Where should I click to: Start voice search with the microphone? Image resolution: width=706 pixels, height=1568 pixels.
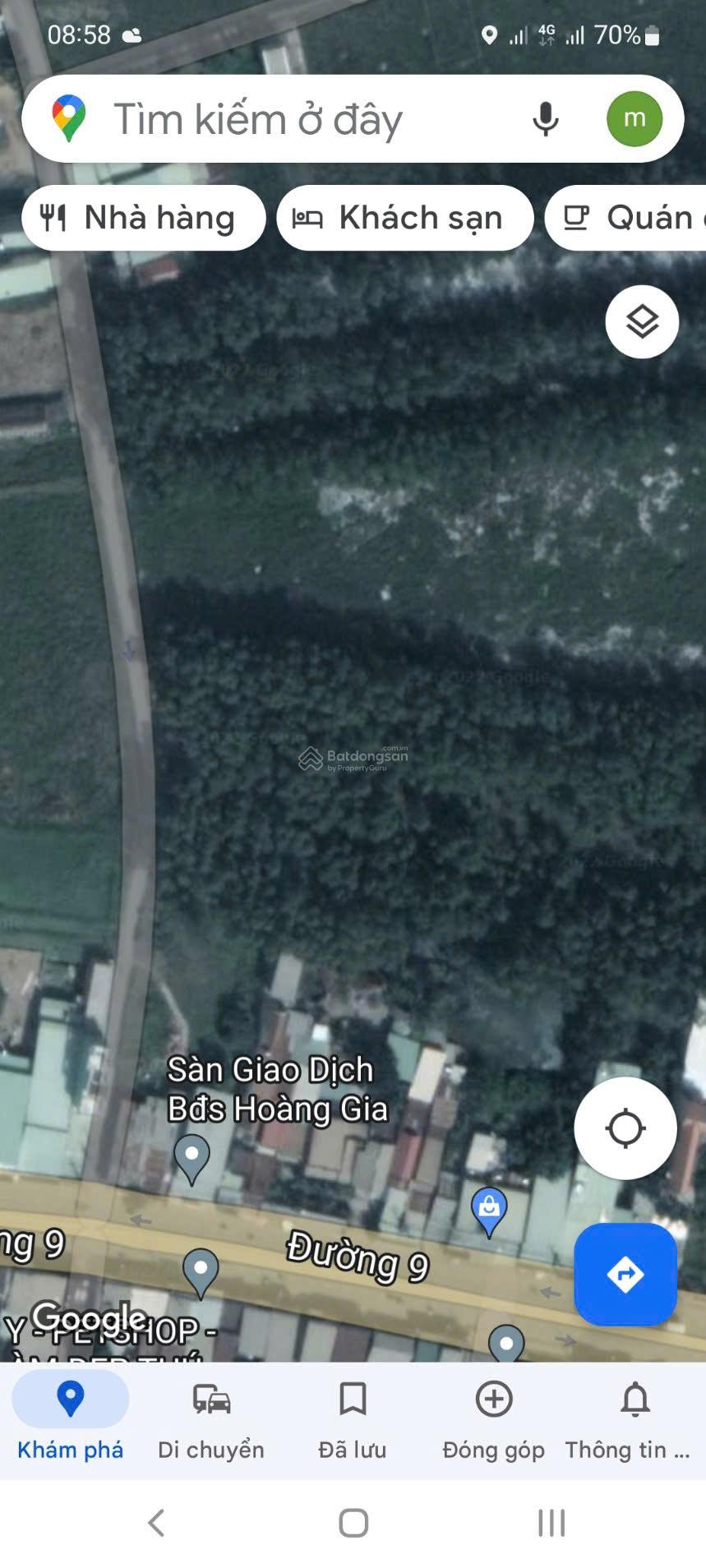(x=545, y=119)
